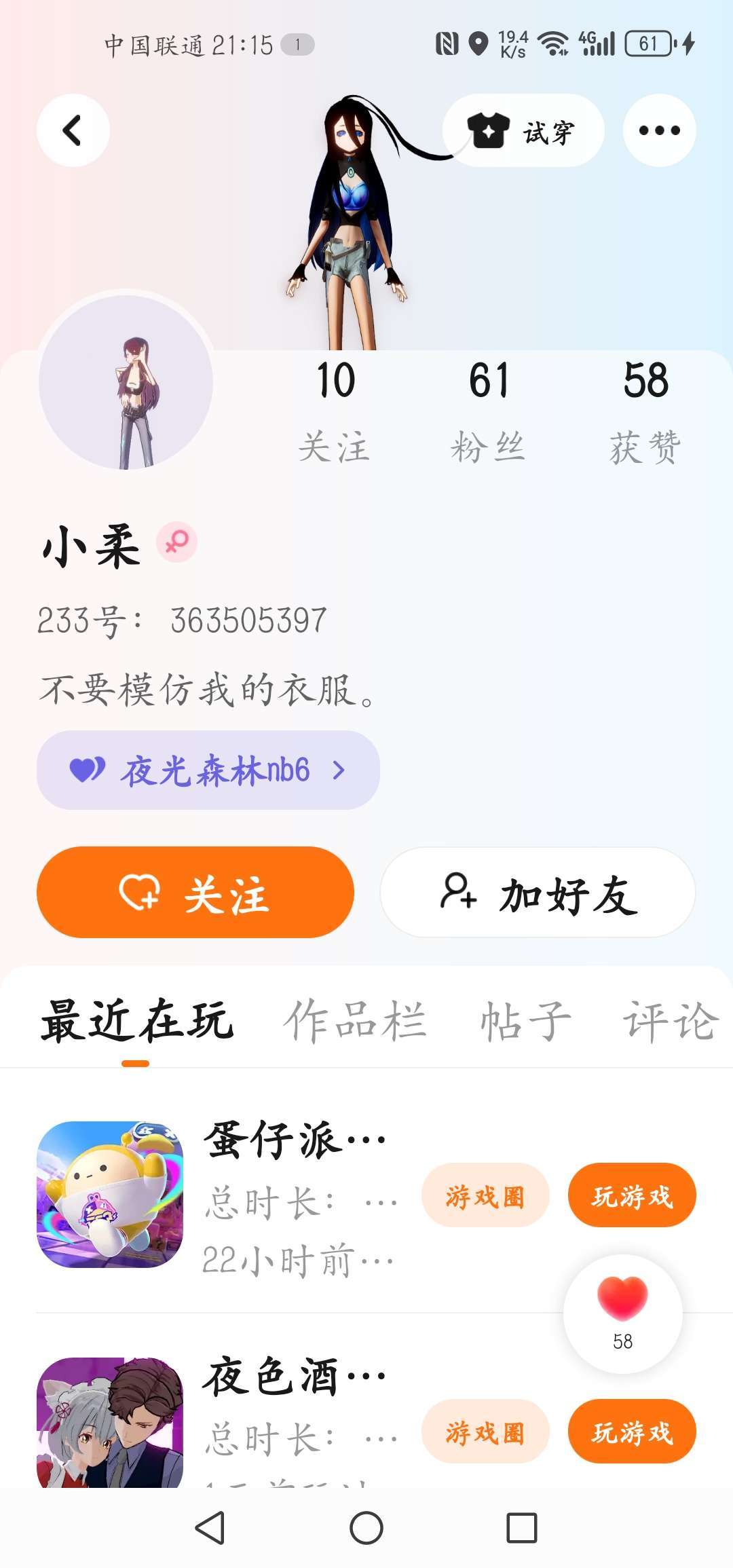Select the 最近在玩 tab
733x1568 pixels.
(x=137, y=1022)
